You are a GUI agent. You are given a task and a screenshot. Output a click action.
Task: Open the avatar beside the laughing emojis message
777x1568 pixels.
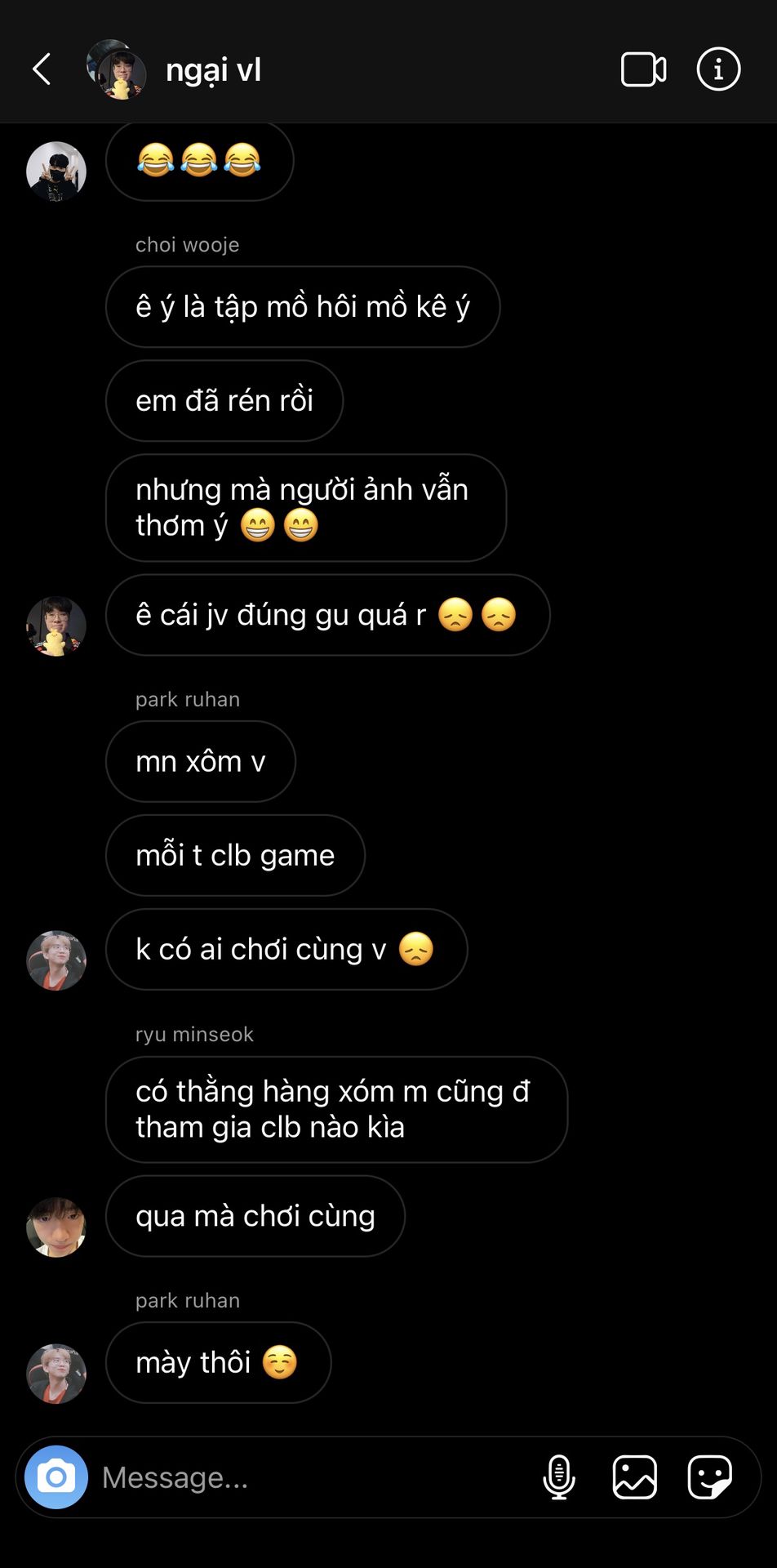(56, 171)
